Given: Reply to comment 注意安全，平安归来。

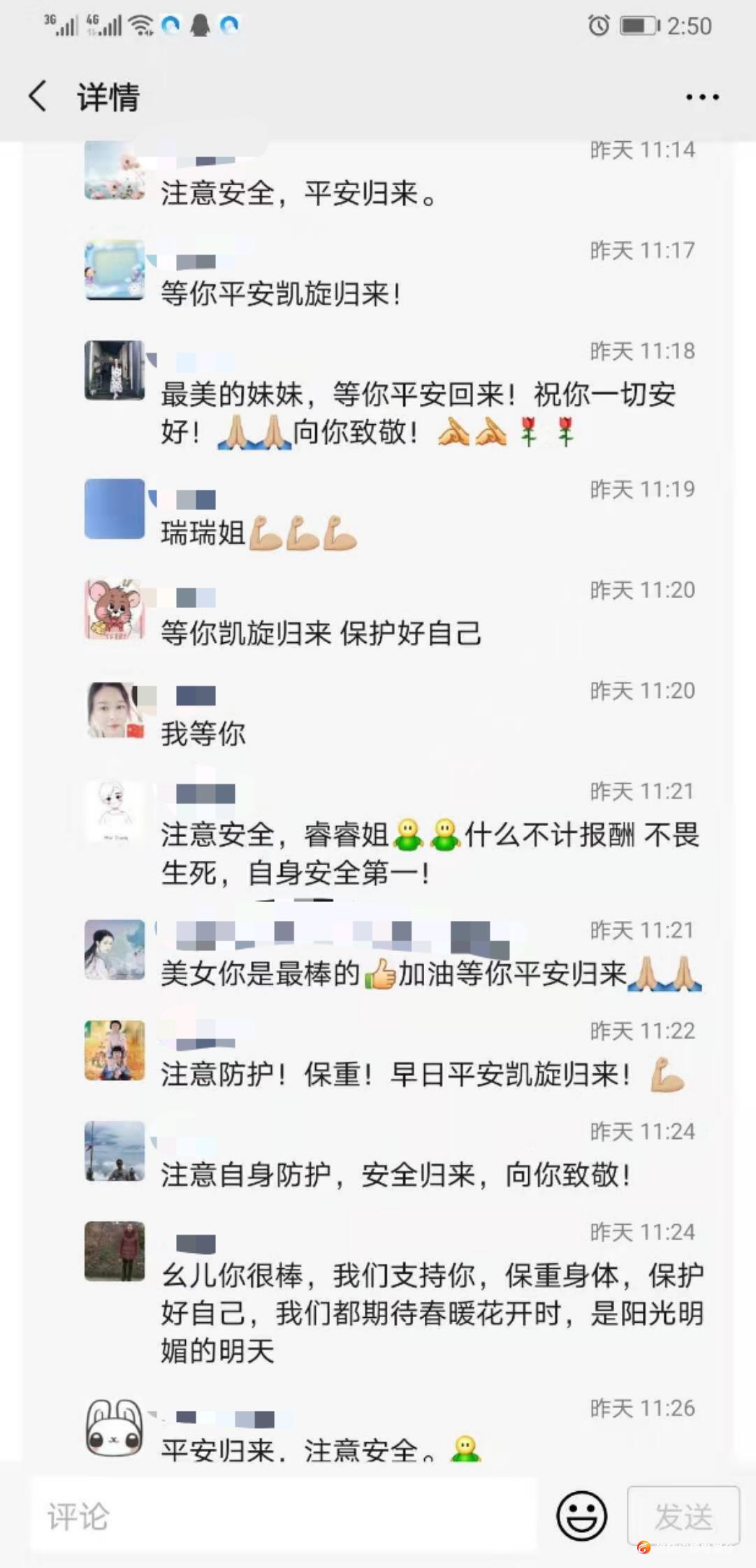Looking at the screenshot, I should [299, 194].
